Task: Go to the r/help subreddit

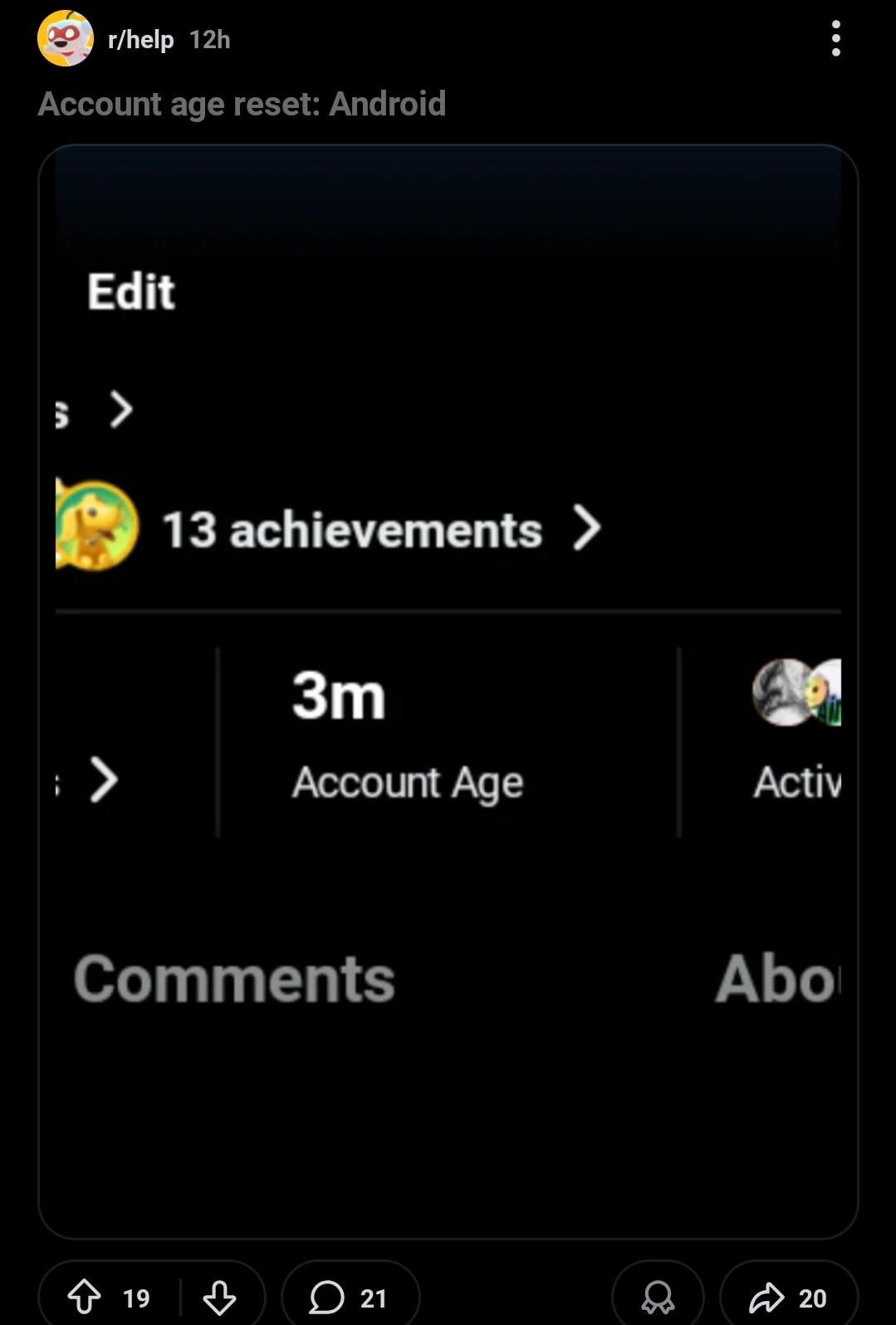Action: pyautogui.click(x=140, y=39)
